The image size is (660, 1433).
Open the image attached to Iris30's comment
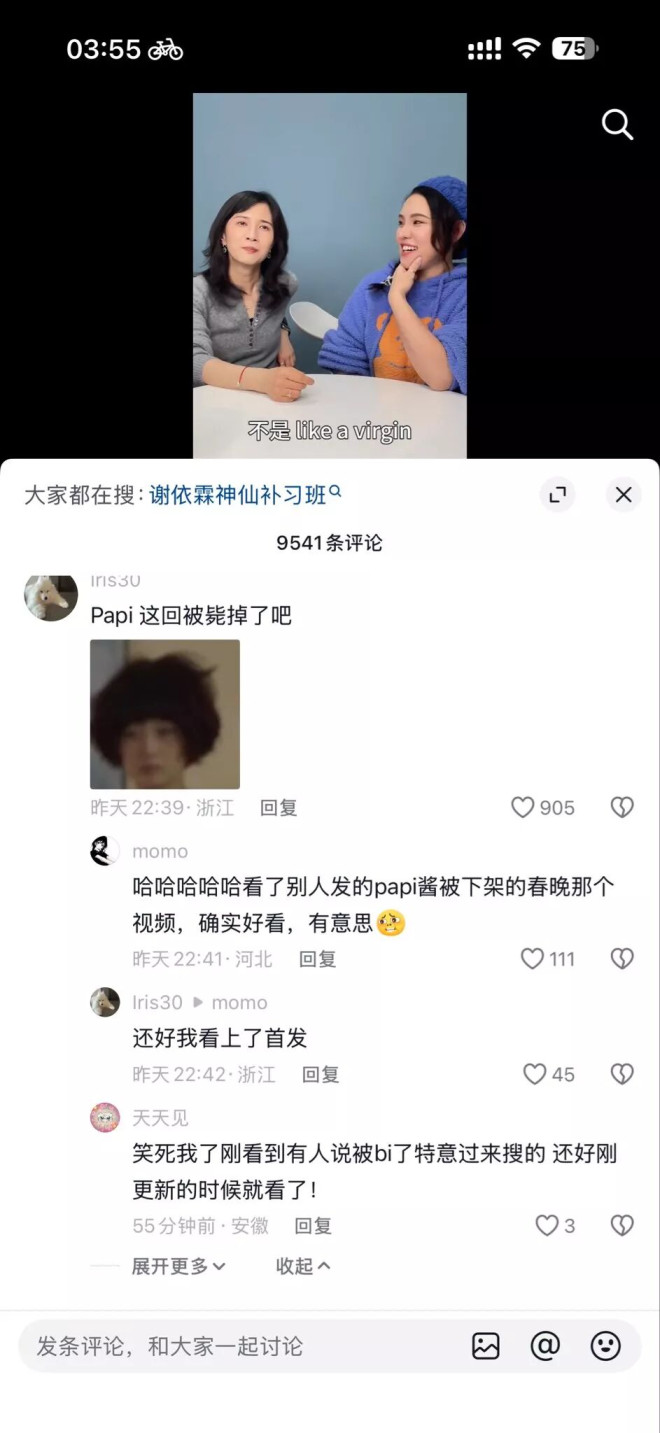tap(165, 714)
